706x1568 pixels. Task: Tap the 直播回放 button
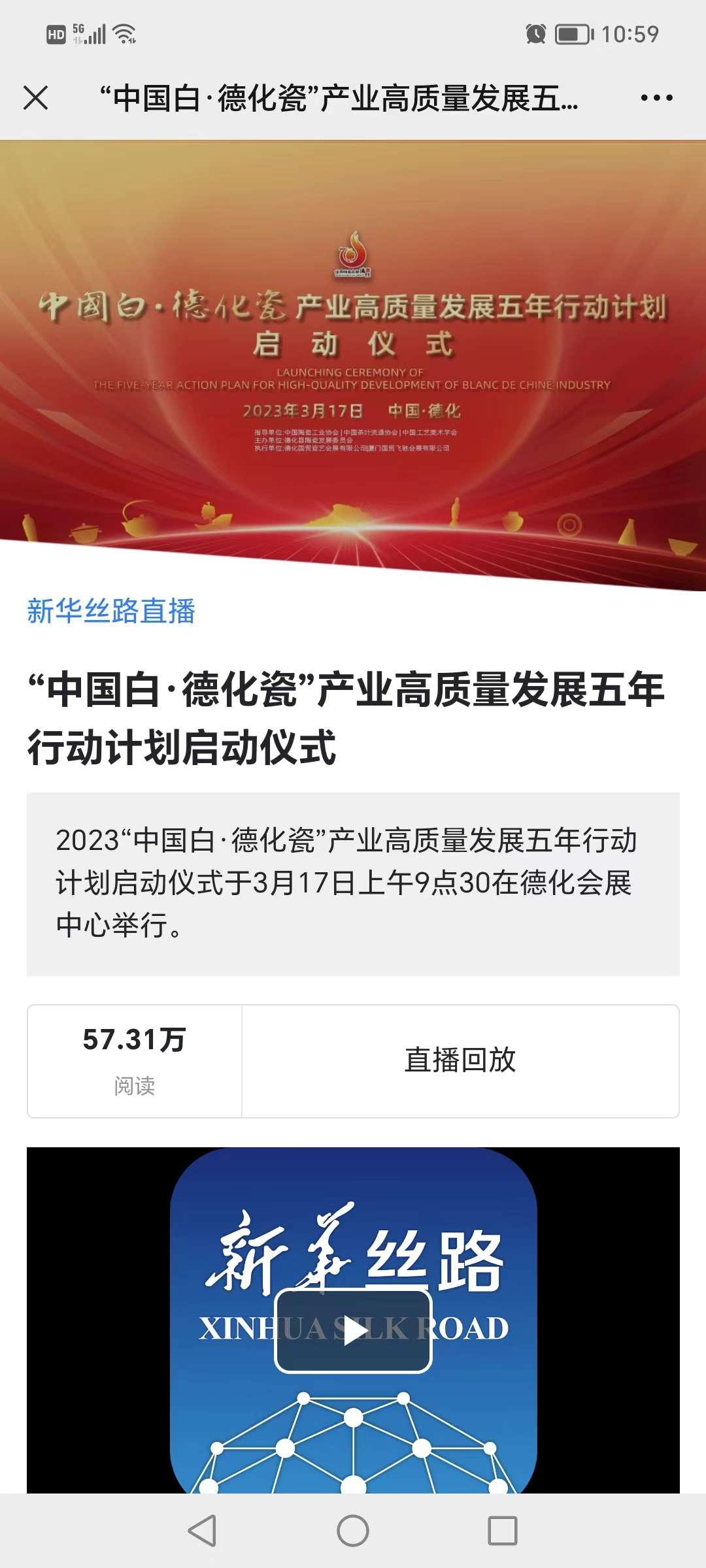(x=460, y=1060)
